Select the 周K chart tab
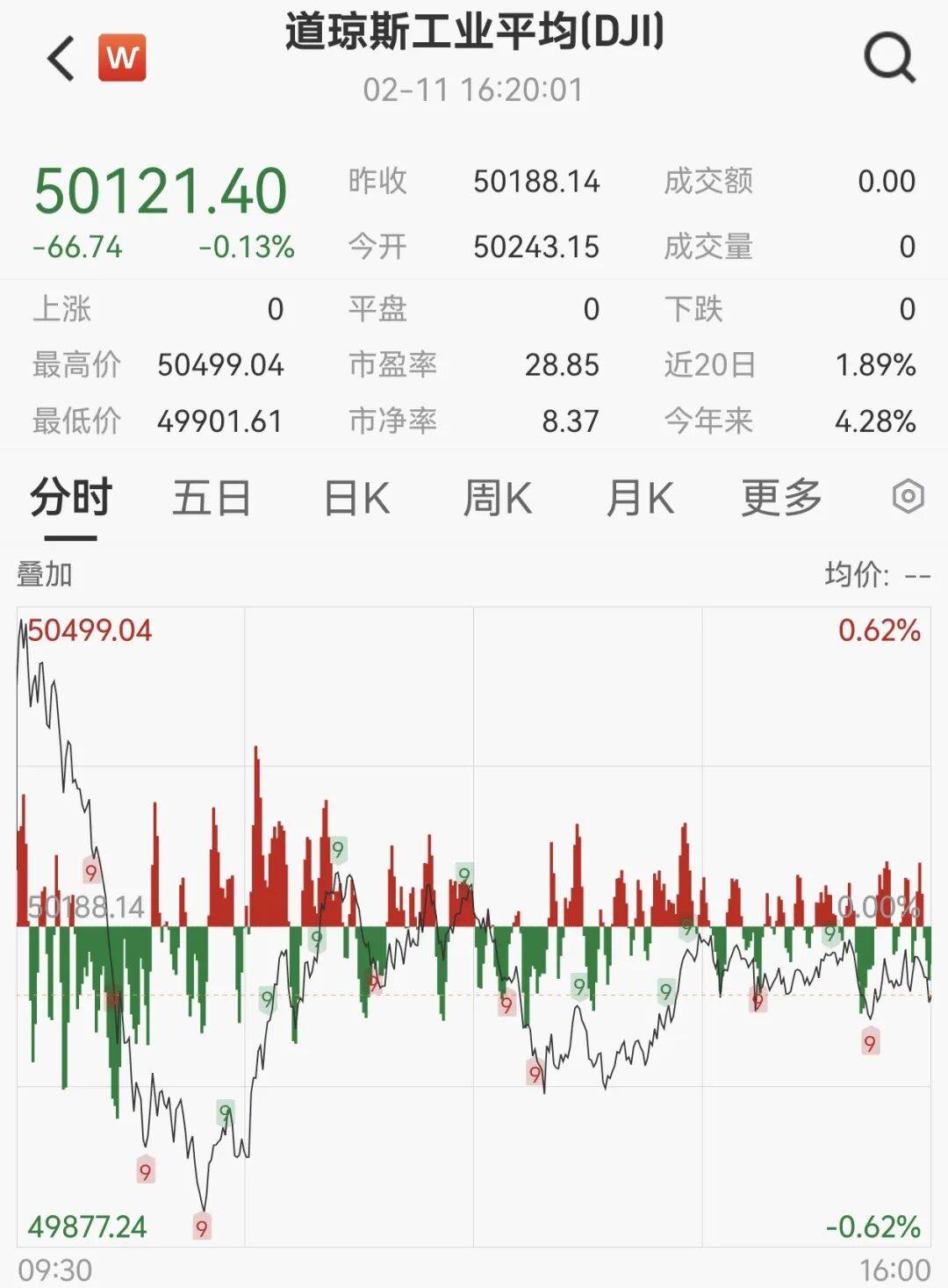Image resolution: width=948 pixels, height=1288 pixels. tap(497, 498)
